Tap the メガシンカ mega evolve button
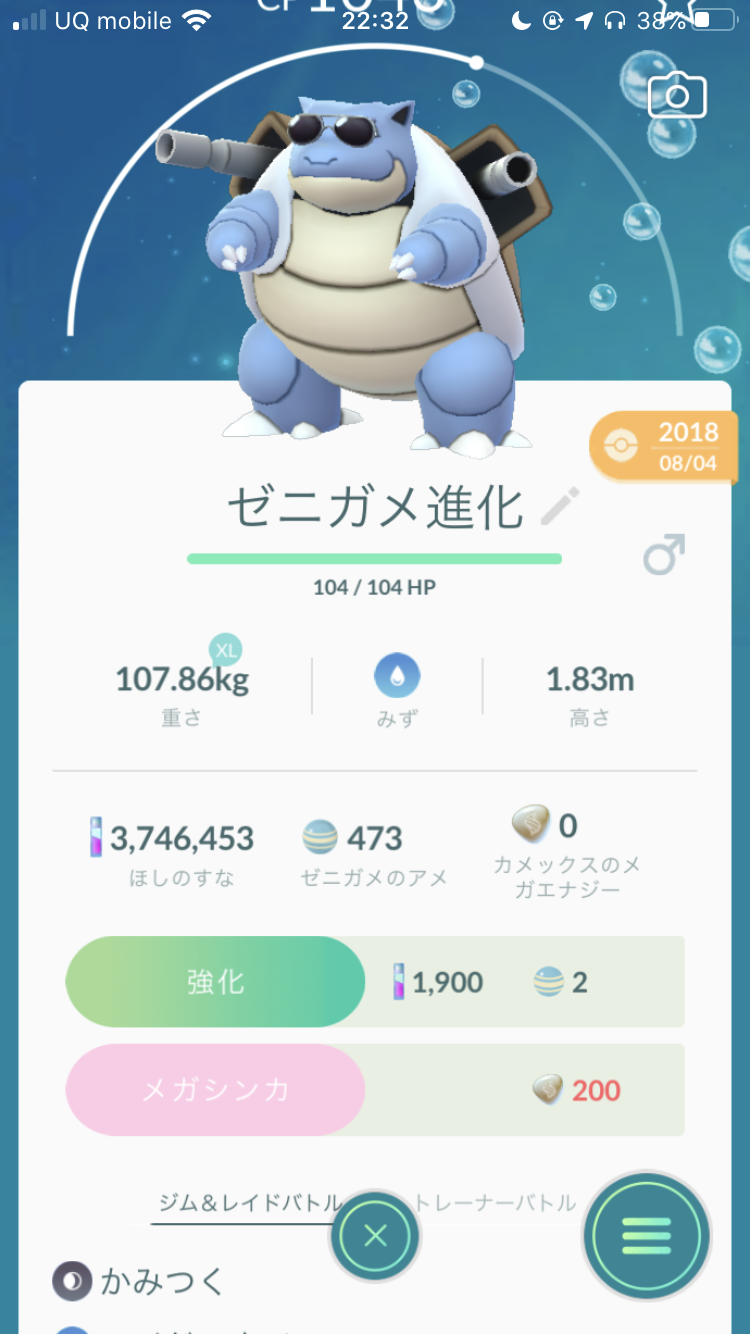This screenshot has width=750, height=1334. coord(215,1090)
